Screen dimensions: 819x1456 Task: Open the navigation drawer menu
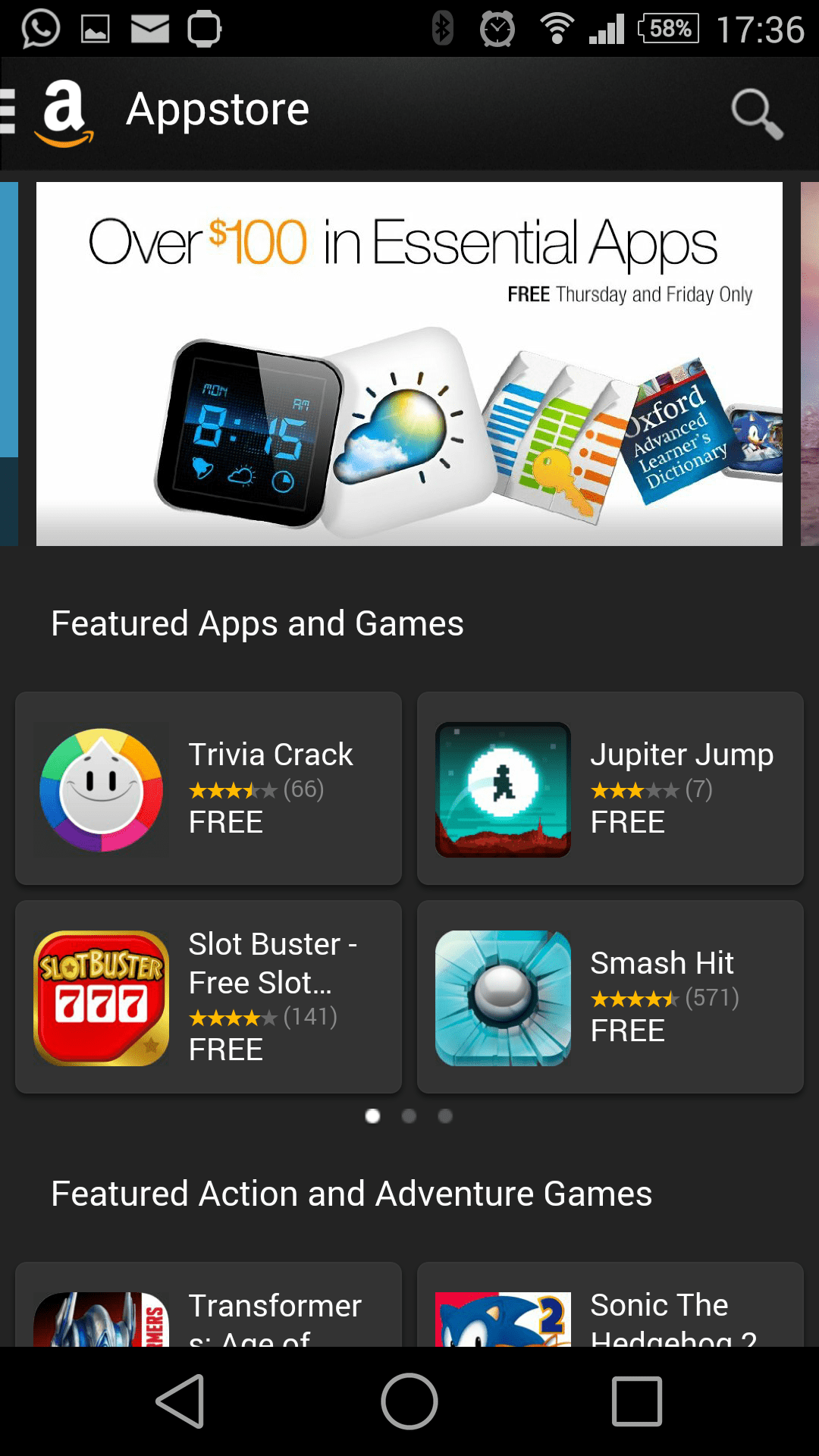pyautogui.click(x=11, y=112)
